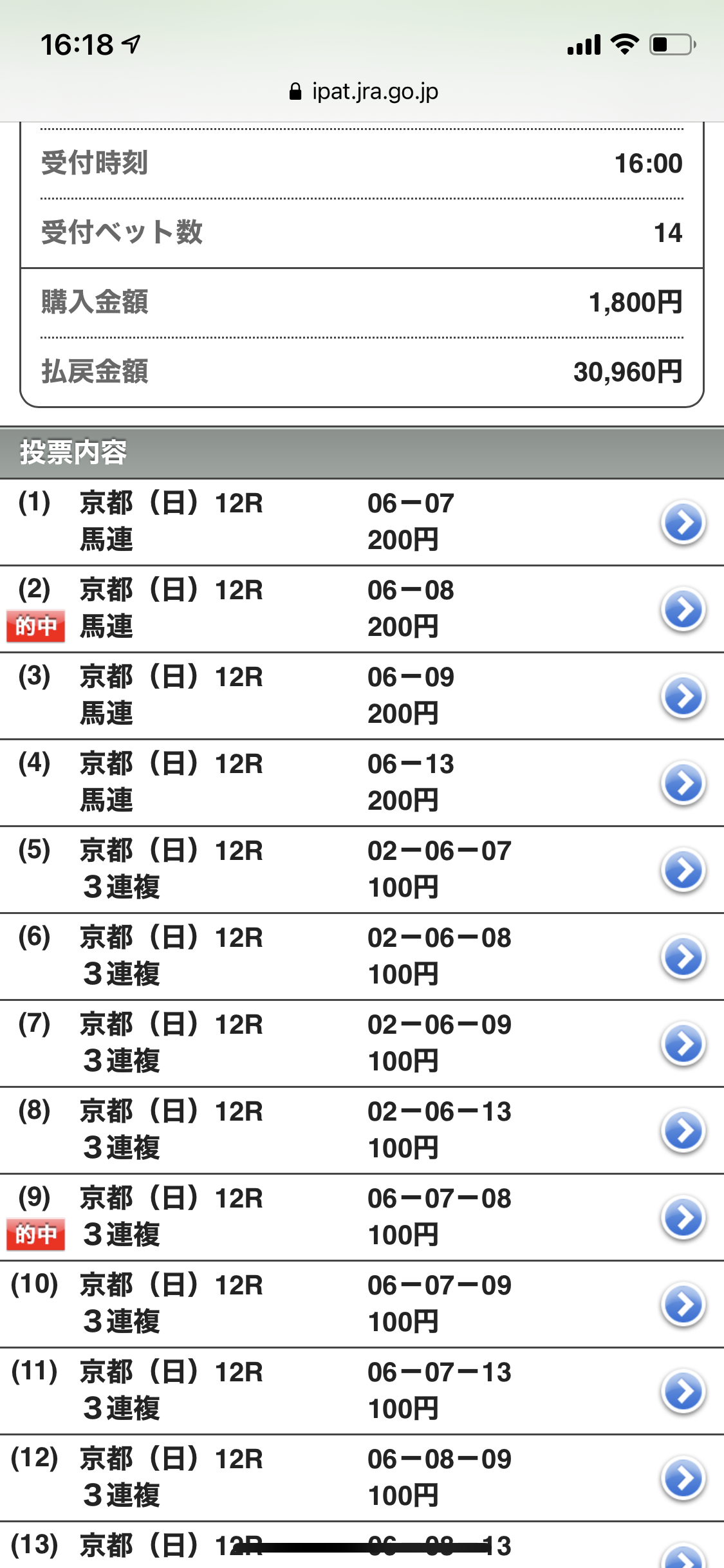
Task: Open details of bet (1) 馬連 06-07
Action: click(683, 523)
